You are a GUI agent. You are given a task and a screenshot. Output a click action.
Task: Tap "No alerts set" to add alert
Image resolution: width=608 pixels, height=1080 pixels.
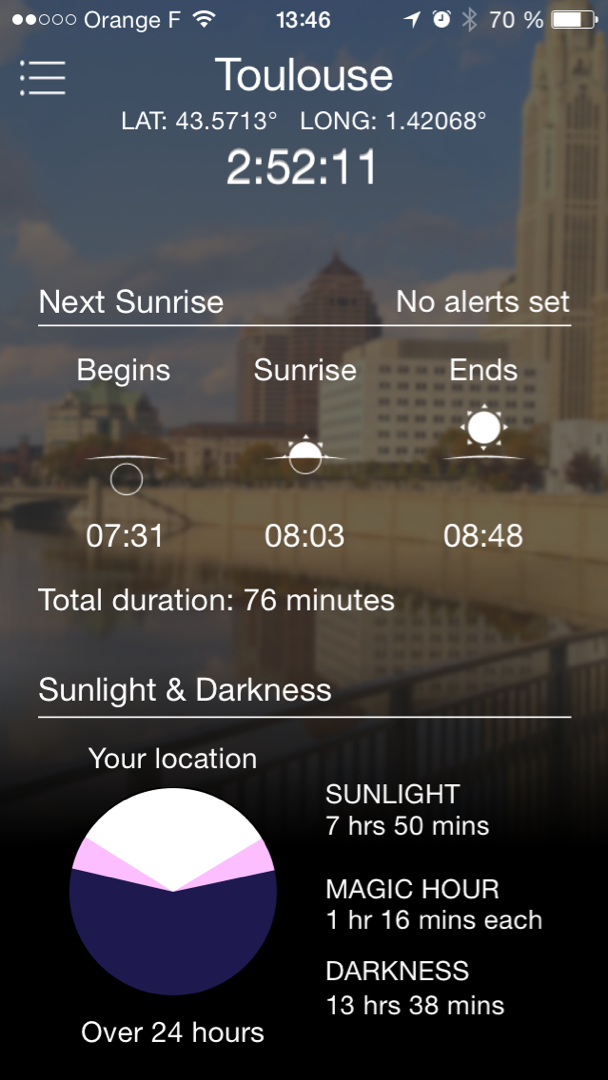tap(482, 302)
